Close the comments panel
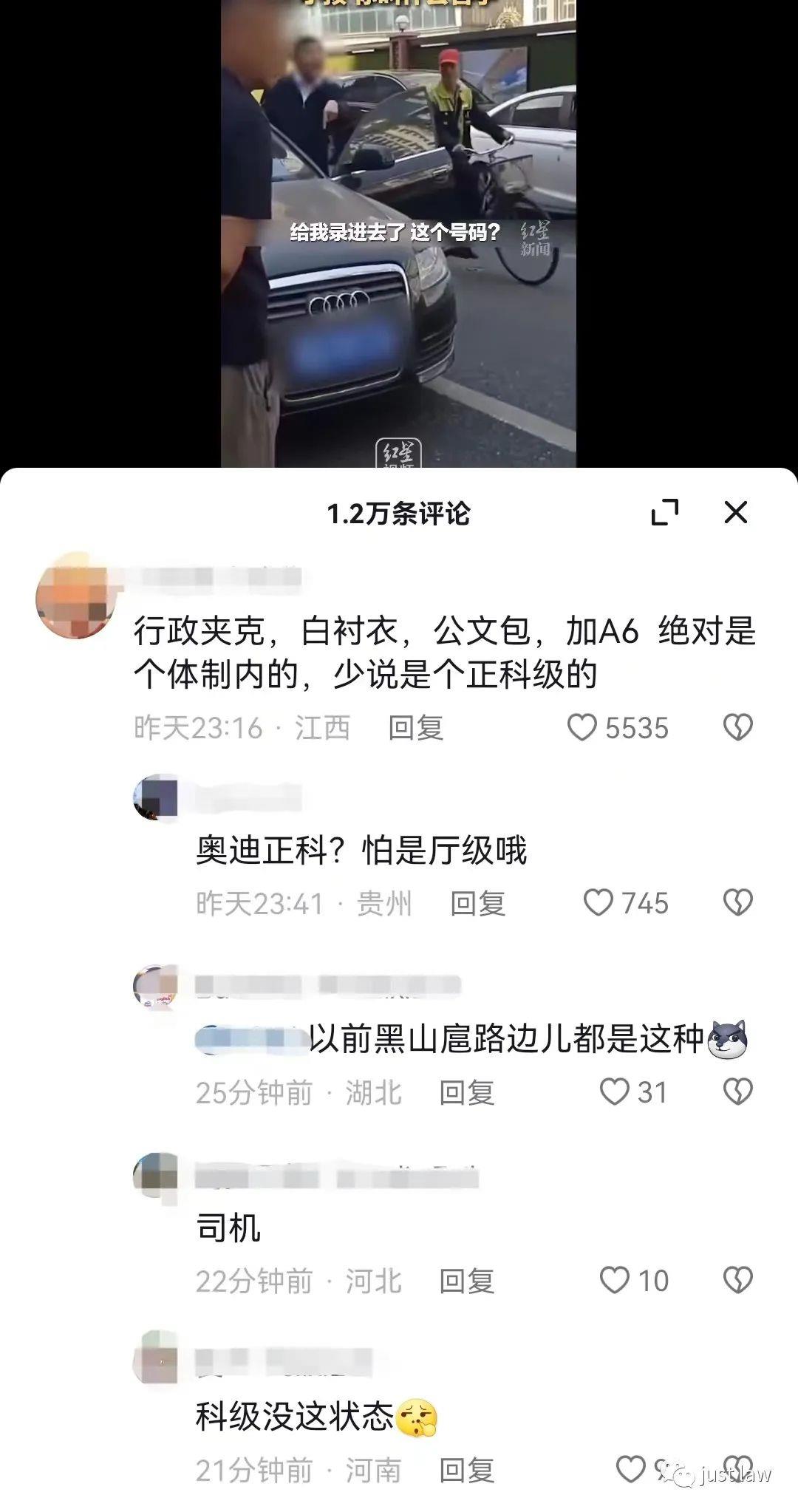This screenshot has width=798, height=1512. click(735, 512)
